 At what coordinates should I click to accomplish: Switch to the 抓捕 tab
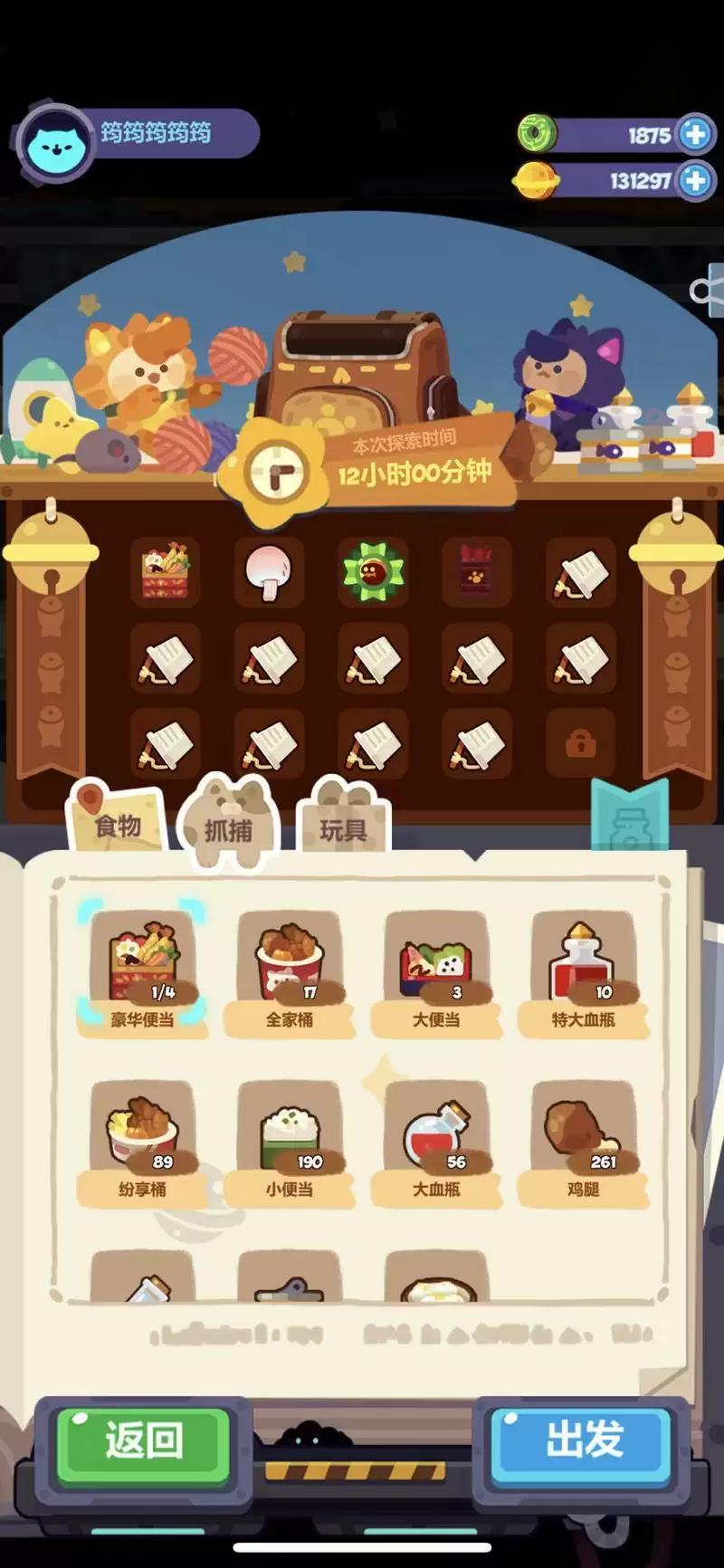click(x=227, y=827)
